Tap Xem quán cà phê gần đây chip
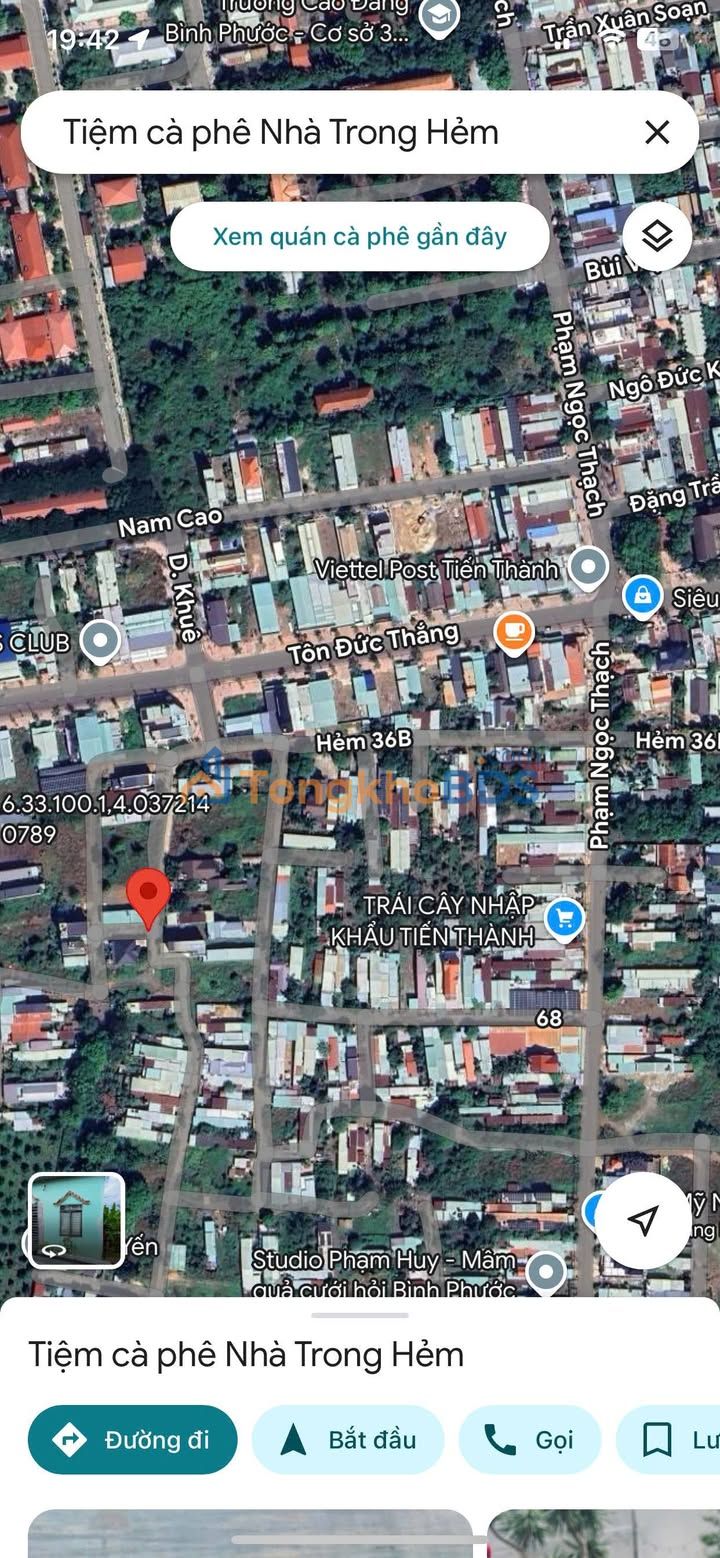The height and width of the screenshot is (1558, 720). pyautogui.click(x=360, y=237)
